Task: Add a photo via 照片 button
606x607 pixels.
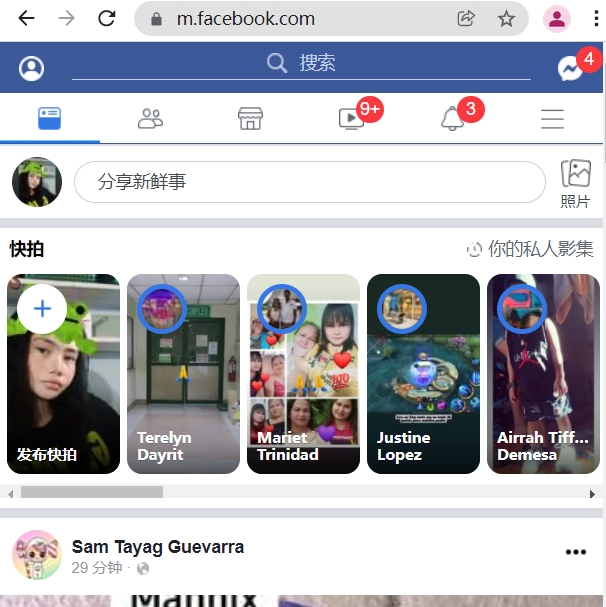Action: 575,183
